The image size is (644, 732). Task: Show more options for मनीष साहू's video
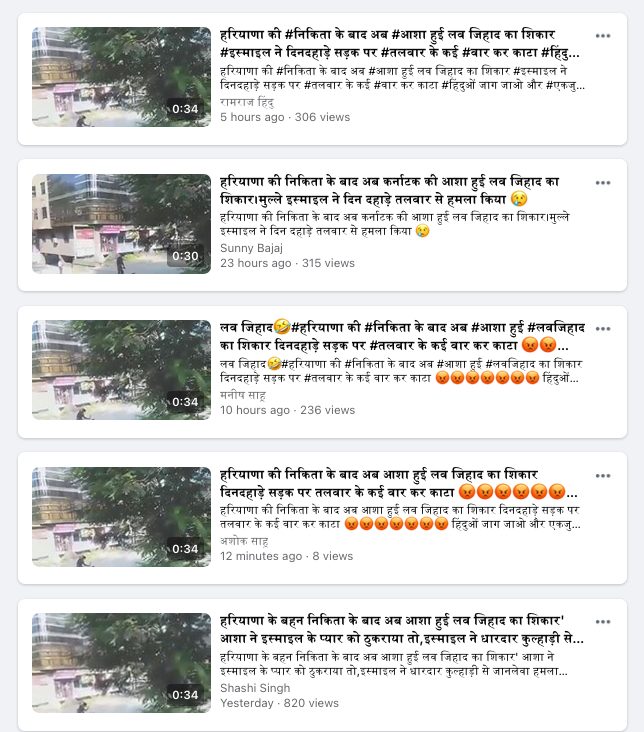coord(603,330)
